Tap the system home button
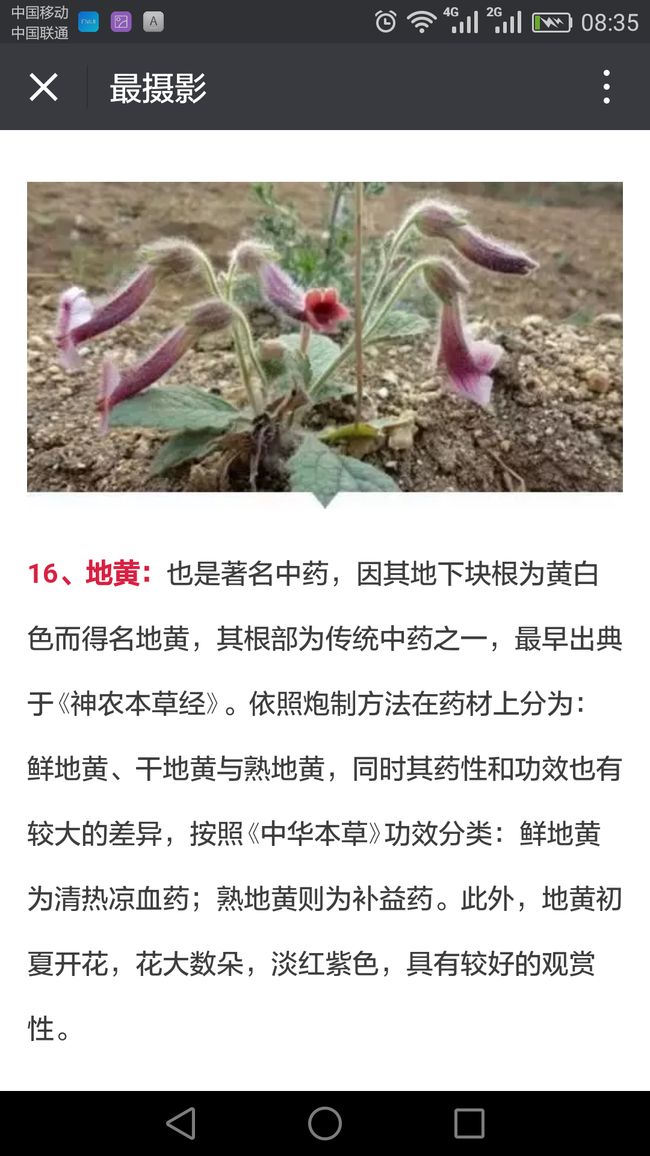This screenshot has height=1156, width=650. pyautogui.click(x=325, y=1124)
